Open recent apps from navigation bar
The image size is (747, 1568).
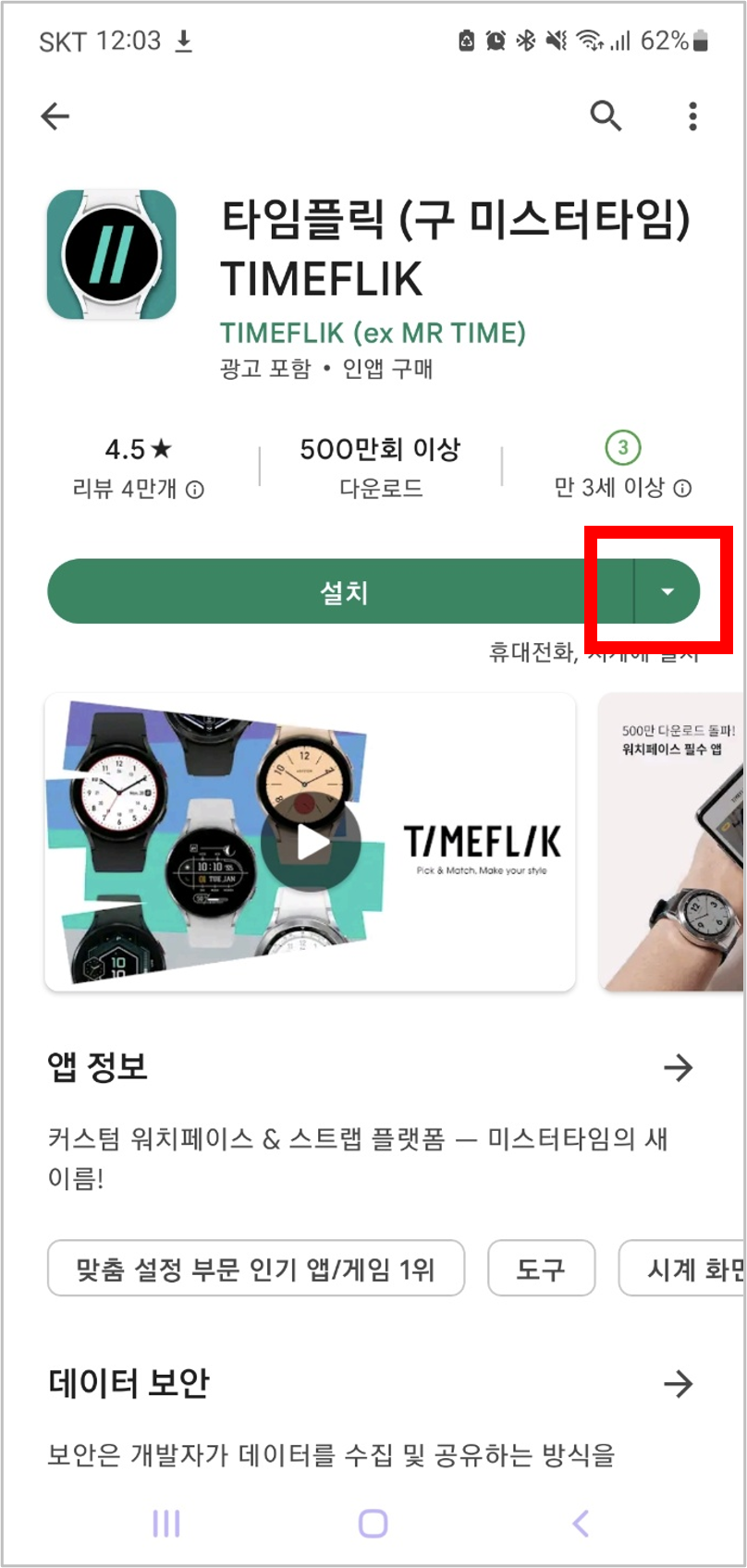[x=166, y=1523]
